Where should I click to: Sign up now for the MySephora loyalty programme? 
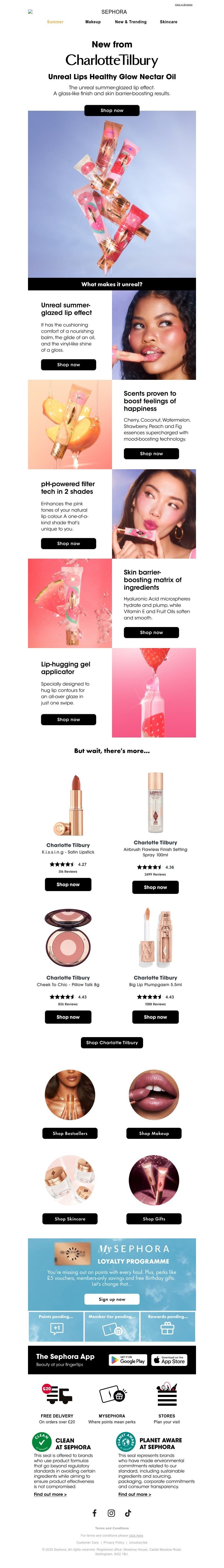112,1299
